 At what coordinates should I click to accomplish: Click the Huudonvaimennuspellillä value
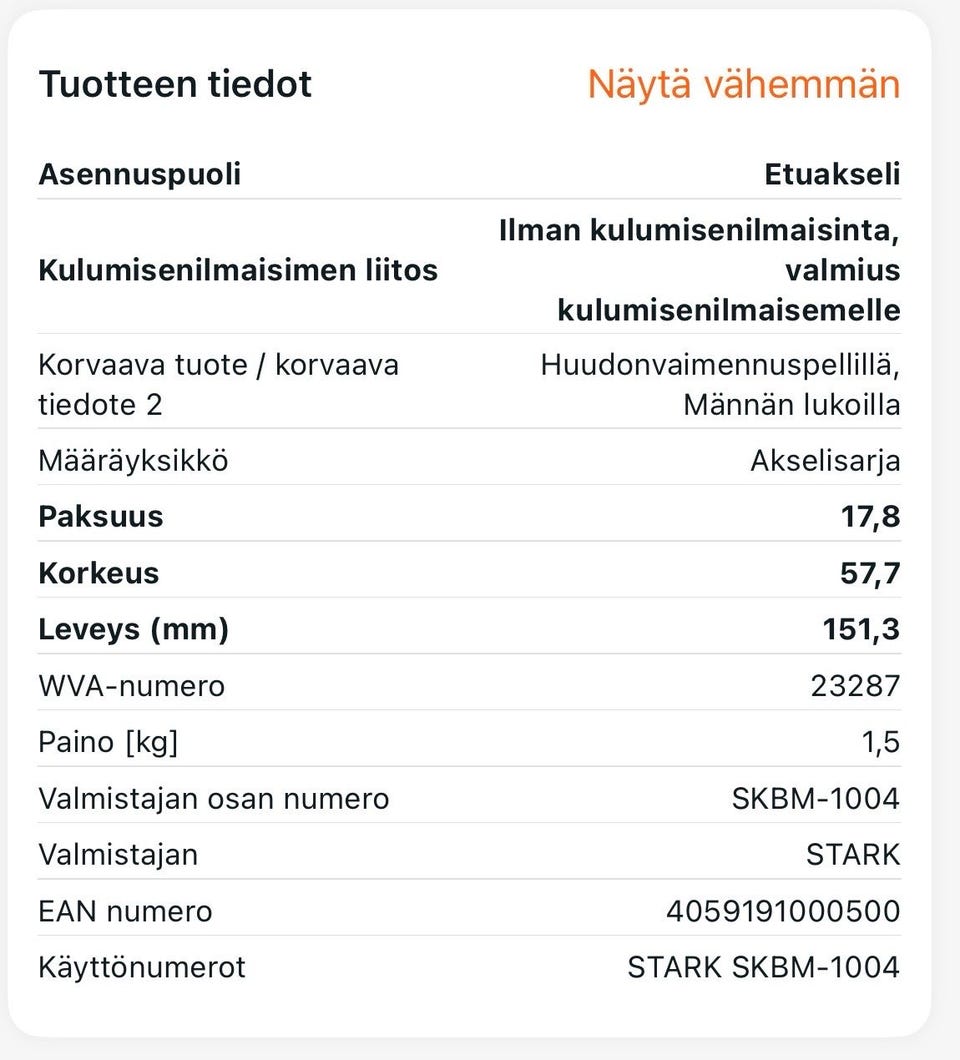[x=720, y=364]
